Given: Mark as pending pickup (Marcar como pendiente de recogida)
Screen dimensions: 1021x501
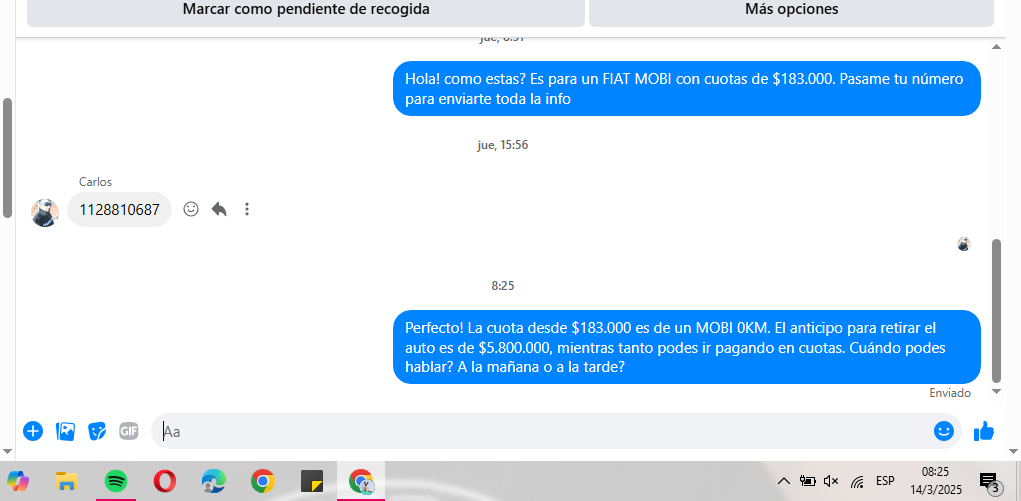Looking at the screenshot, I should tap(306, 10).
